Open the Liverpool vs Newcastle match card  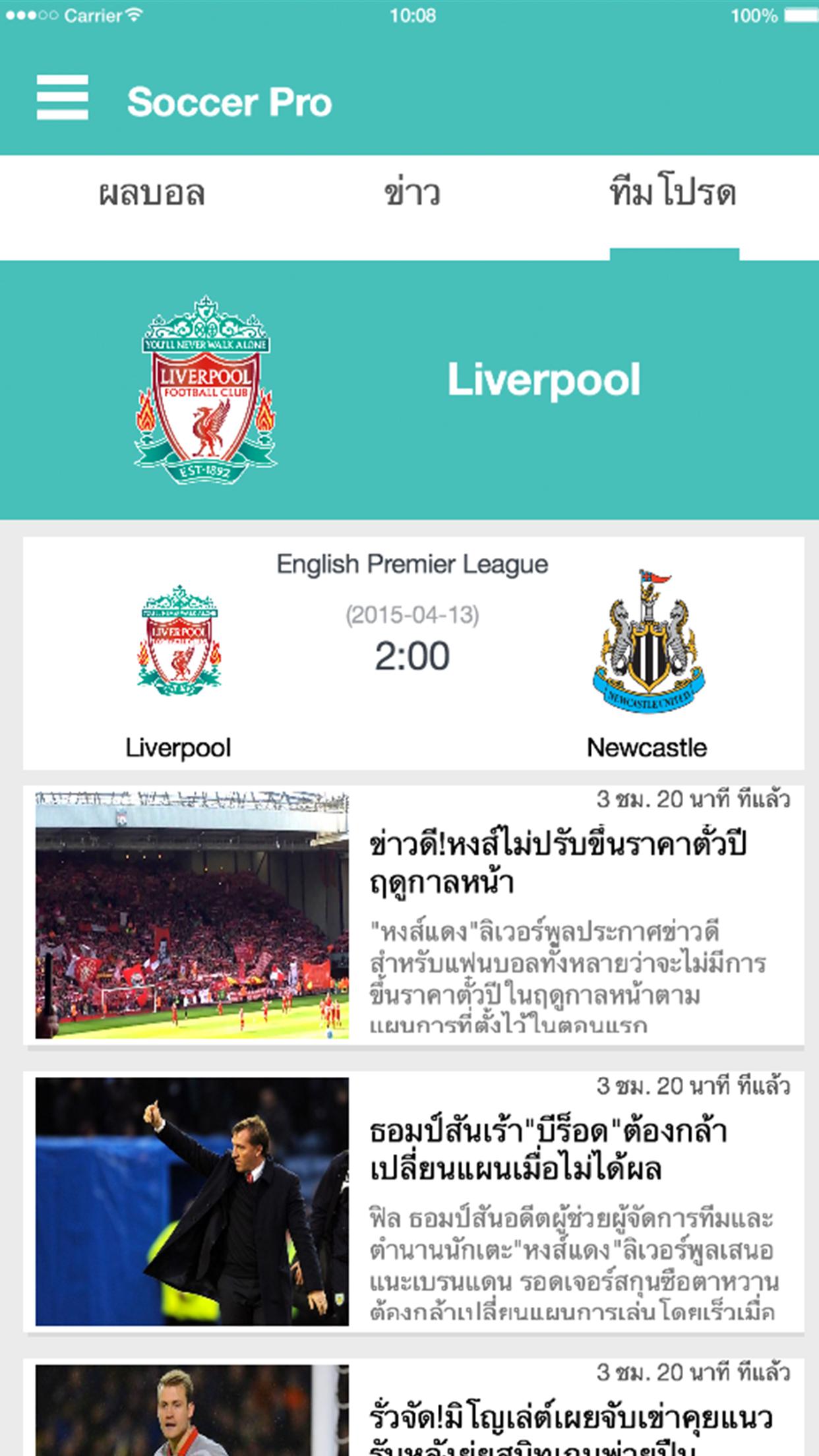413,653
